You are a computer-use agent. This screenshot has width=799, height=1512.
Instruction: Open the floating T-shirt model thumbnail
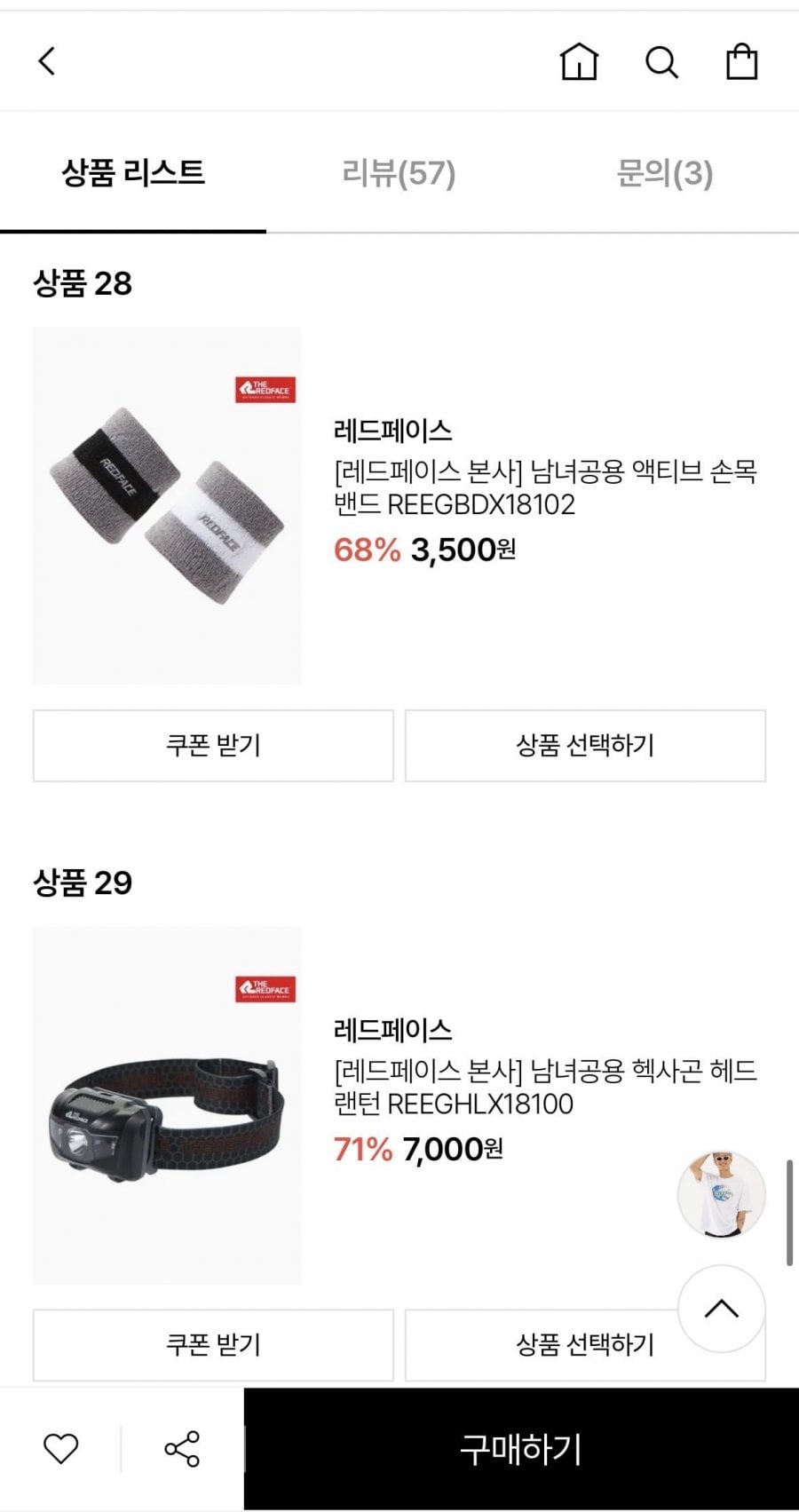click(721, 1195)
